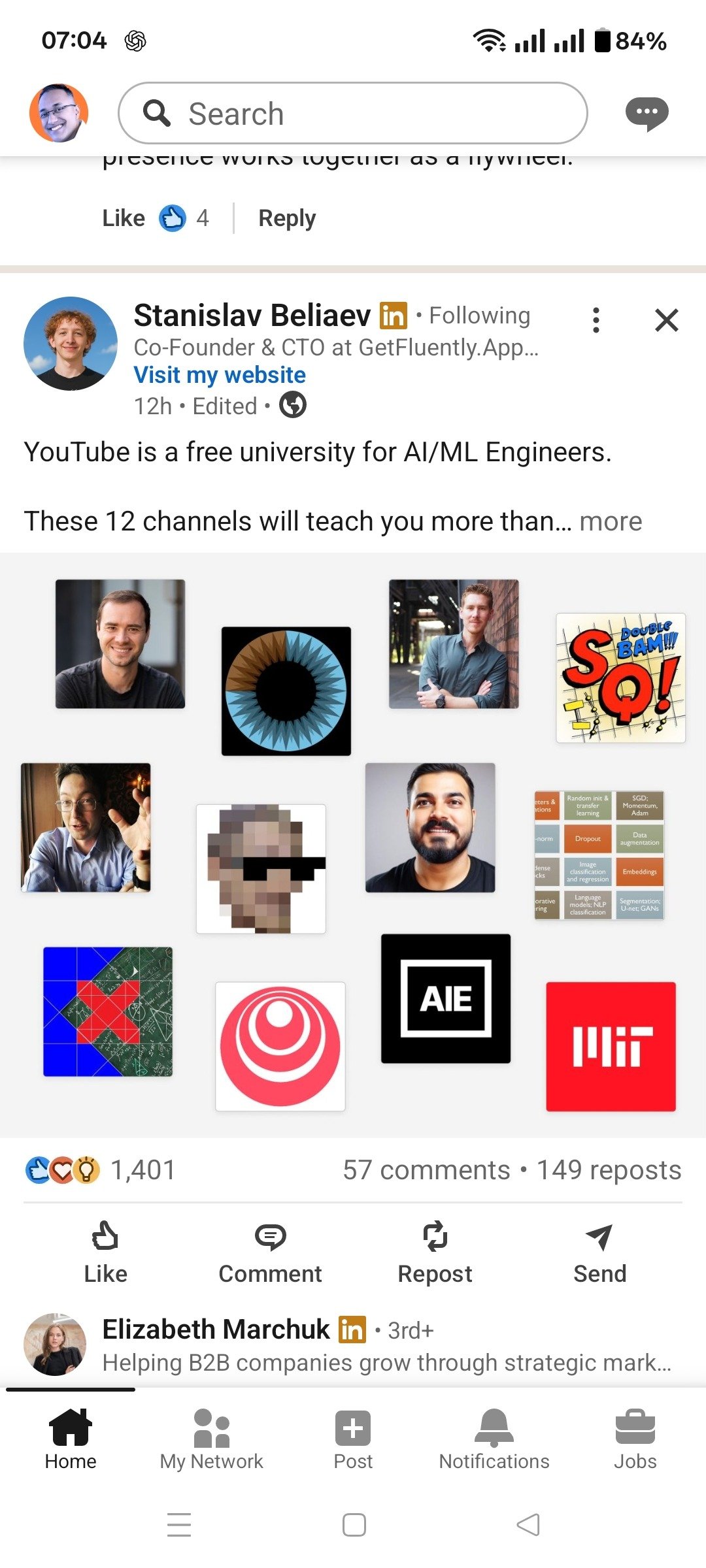Go to the Jobs tab

[x=635, y=1440]
